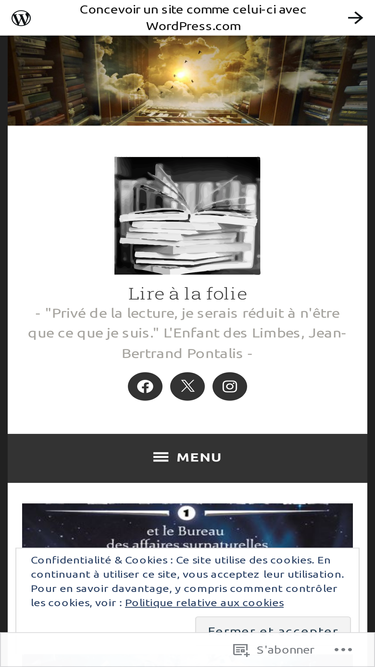Open the WordPress.com banner arrow
Viewport: 375px width, 667px height.
pyautogui.click(x=355, y=18)
